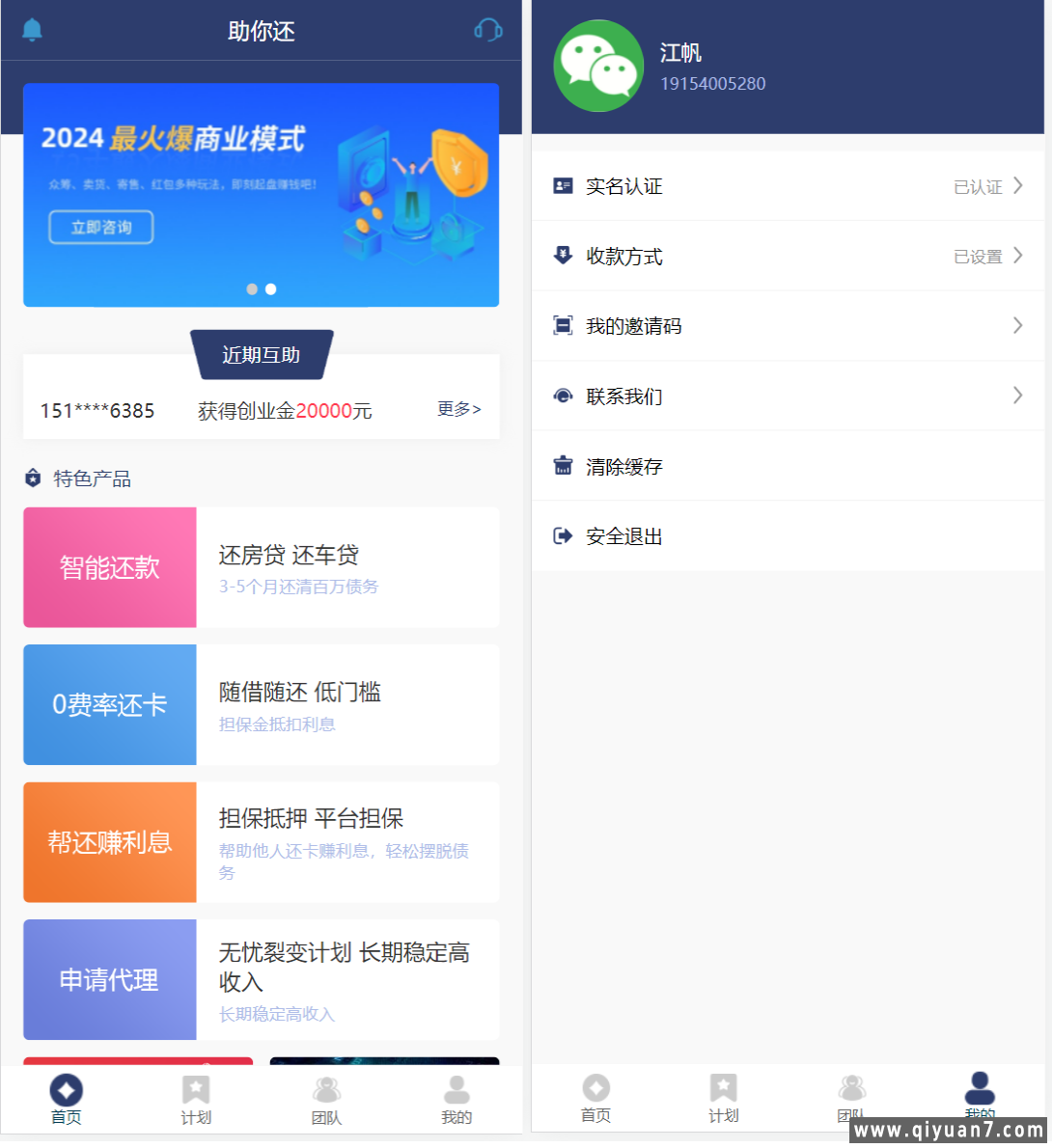This screenshot has width=1052, height=1148.
Task: Select 清除缓存 to clear the cache
Action: [788, 466]
